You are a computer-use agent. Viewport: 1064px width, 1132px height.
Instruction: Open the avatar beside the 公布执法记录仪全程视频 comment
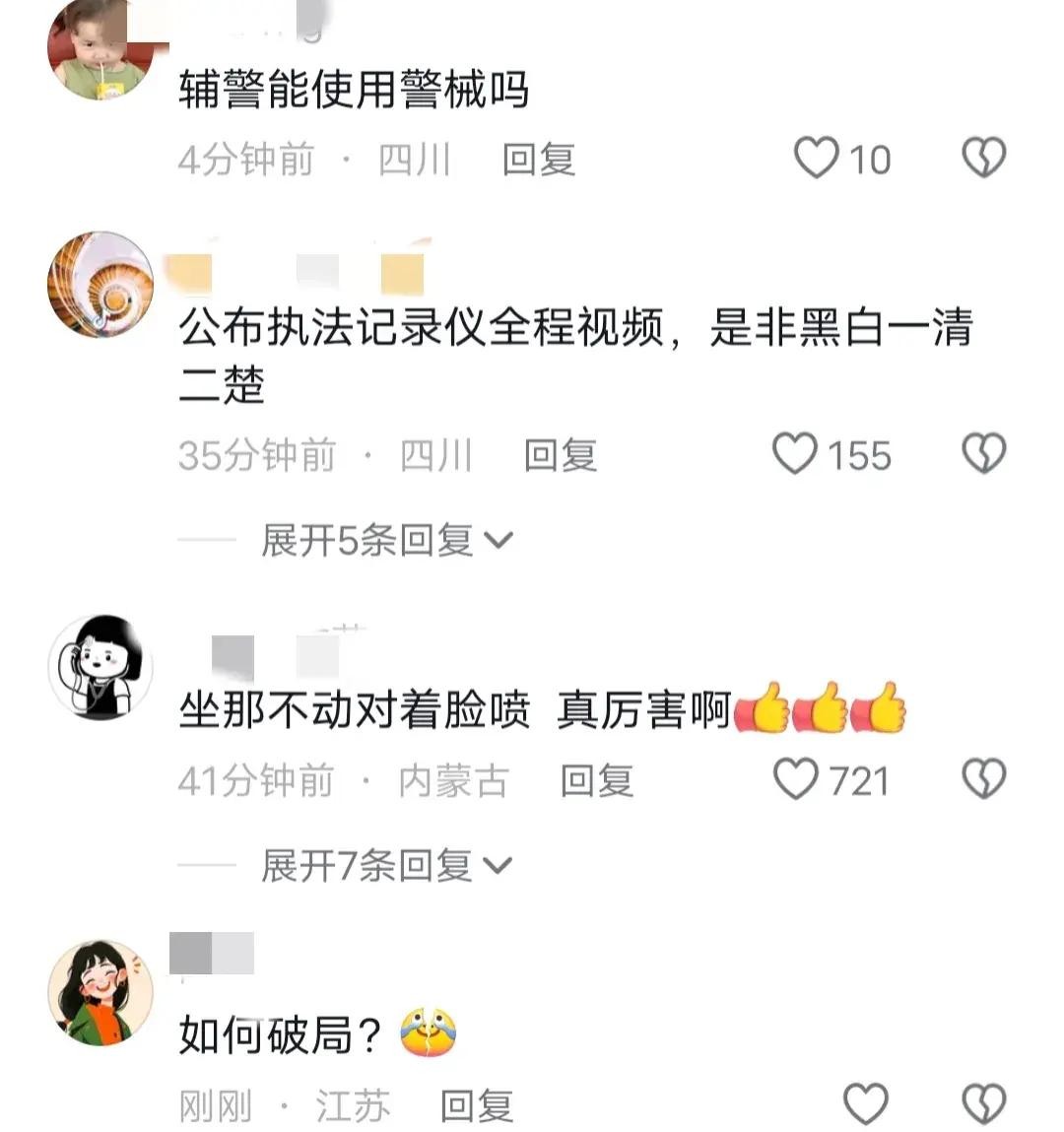coord(101,284)
